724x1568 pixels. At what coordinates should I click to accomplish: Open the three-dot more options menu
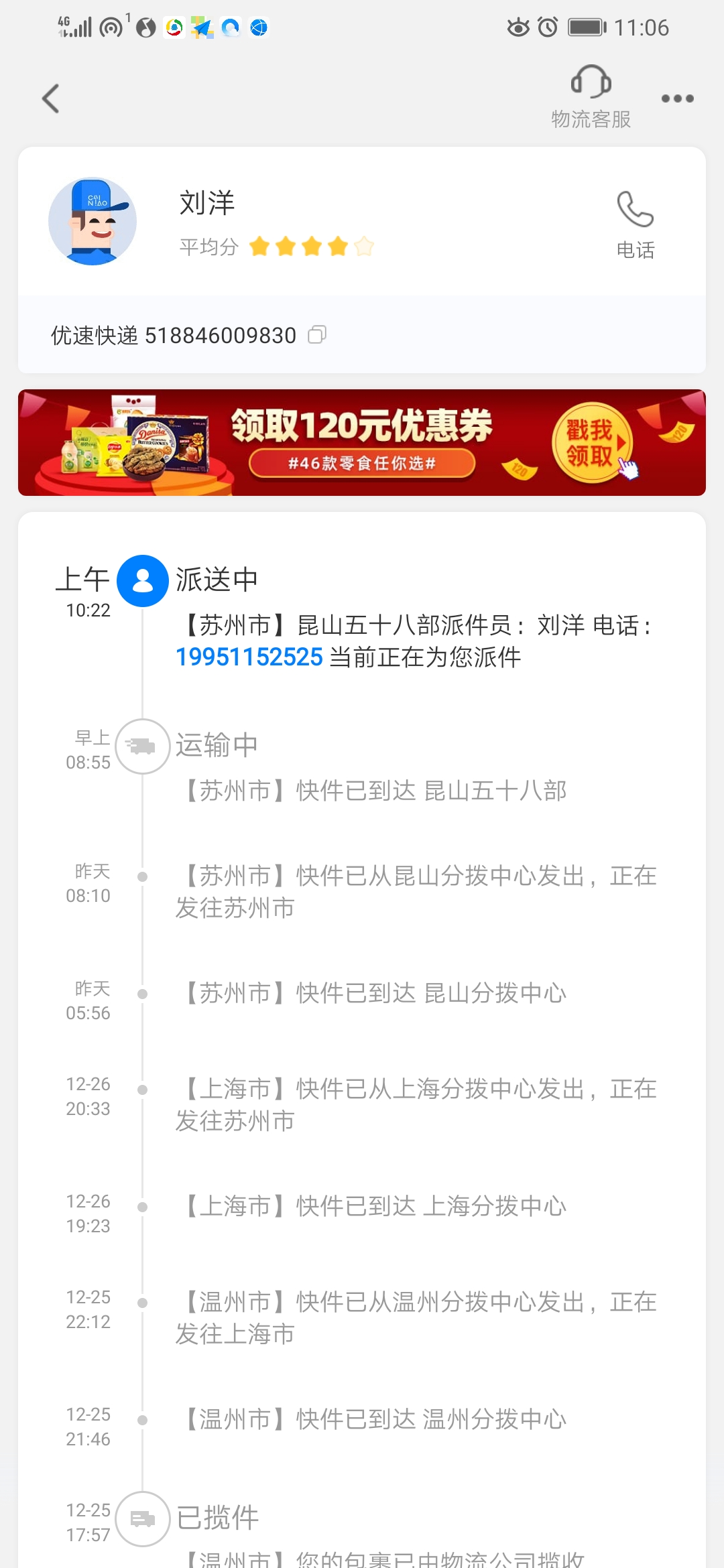[x=676, y=97]
